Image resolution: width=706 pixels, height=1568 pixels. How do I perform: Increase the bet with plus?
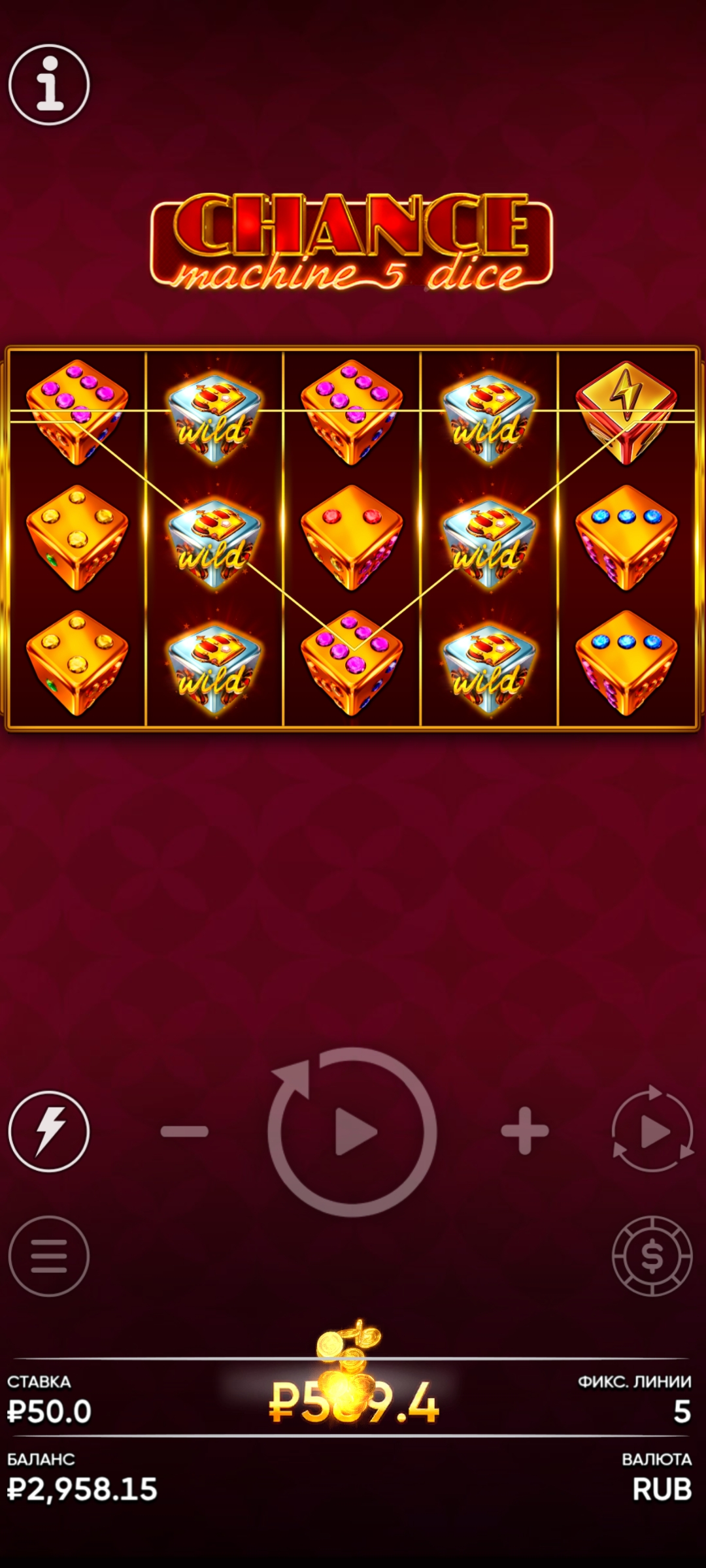524,1131
